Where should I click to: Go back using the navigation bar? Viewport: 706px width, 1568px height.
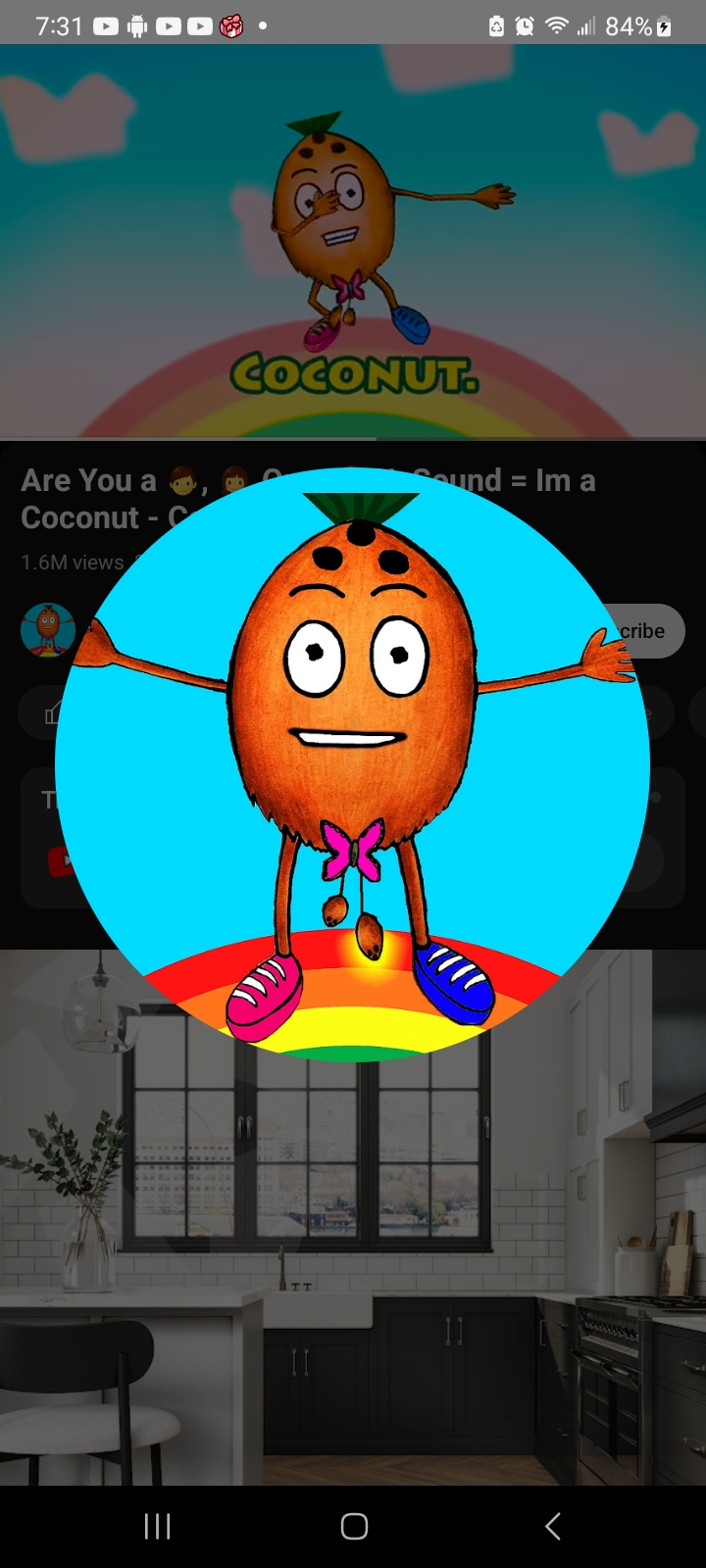(x=552, y=1526)
